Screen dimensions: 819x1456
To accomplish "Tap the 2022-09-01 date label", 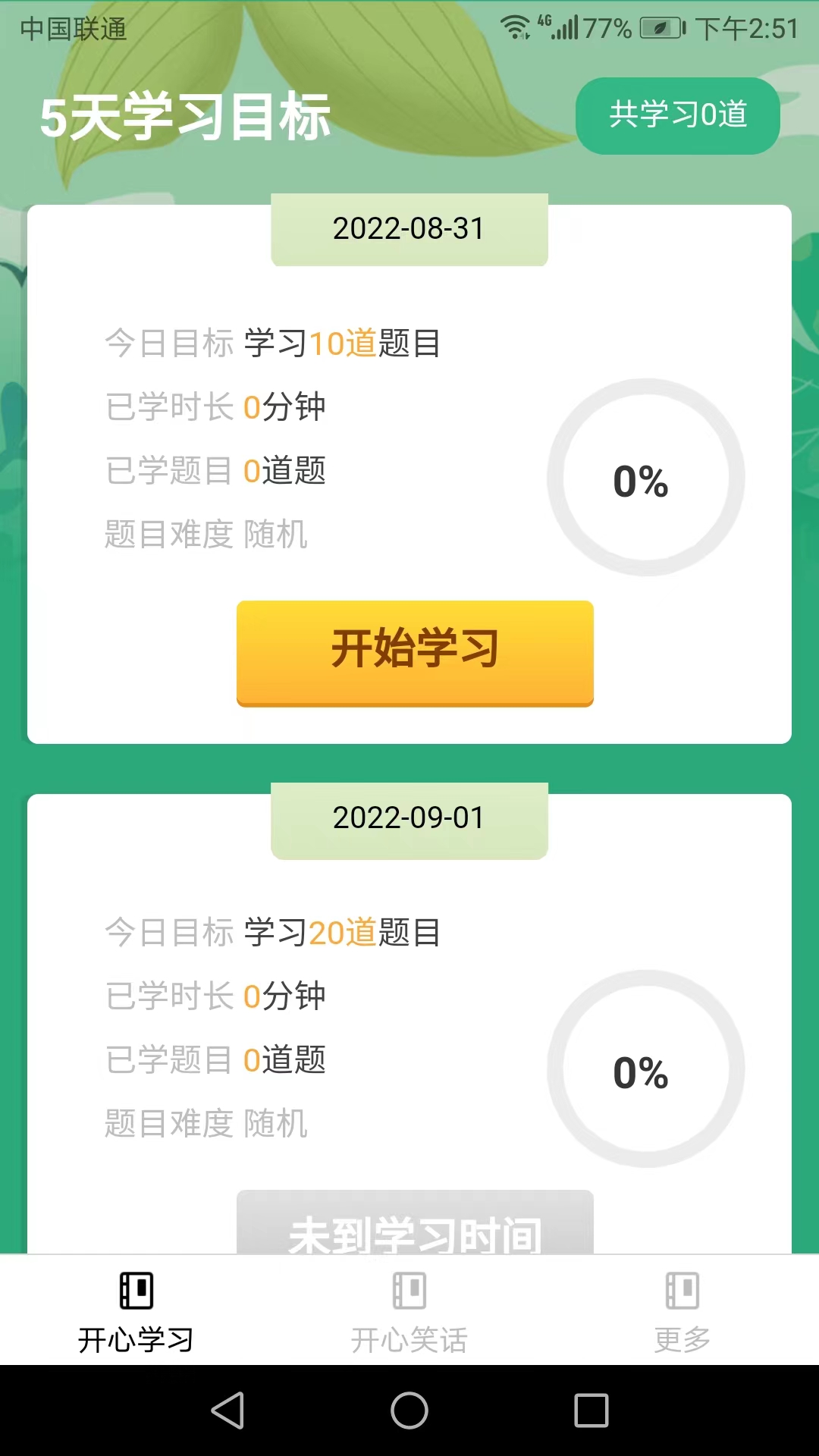I will (x=409, y=817).
